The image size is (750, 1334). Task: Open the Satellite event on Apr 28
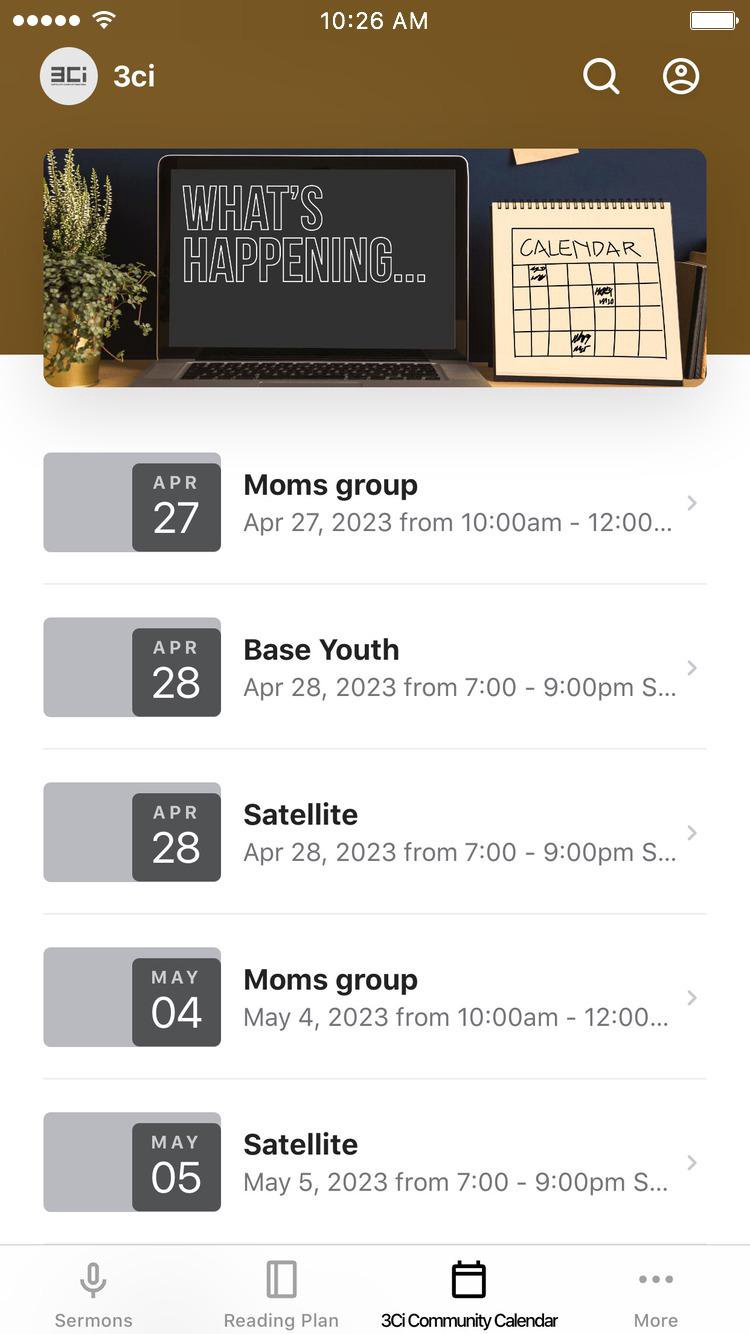click(x=375, y=832)
